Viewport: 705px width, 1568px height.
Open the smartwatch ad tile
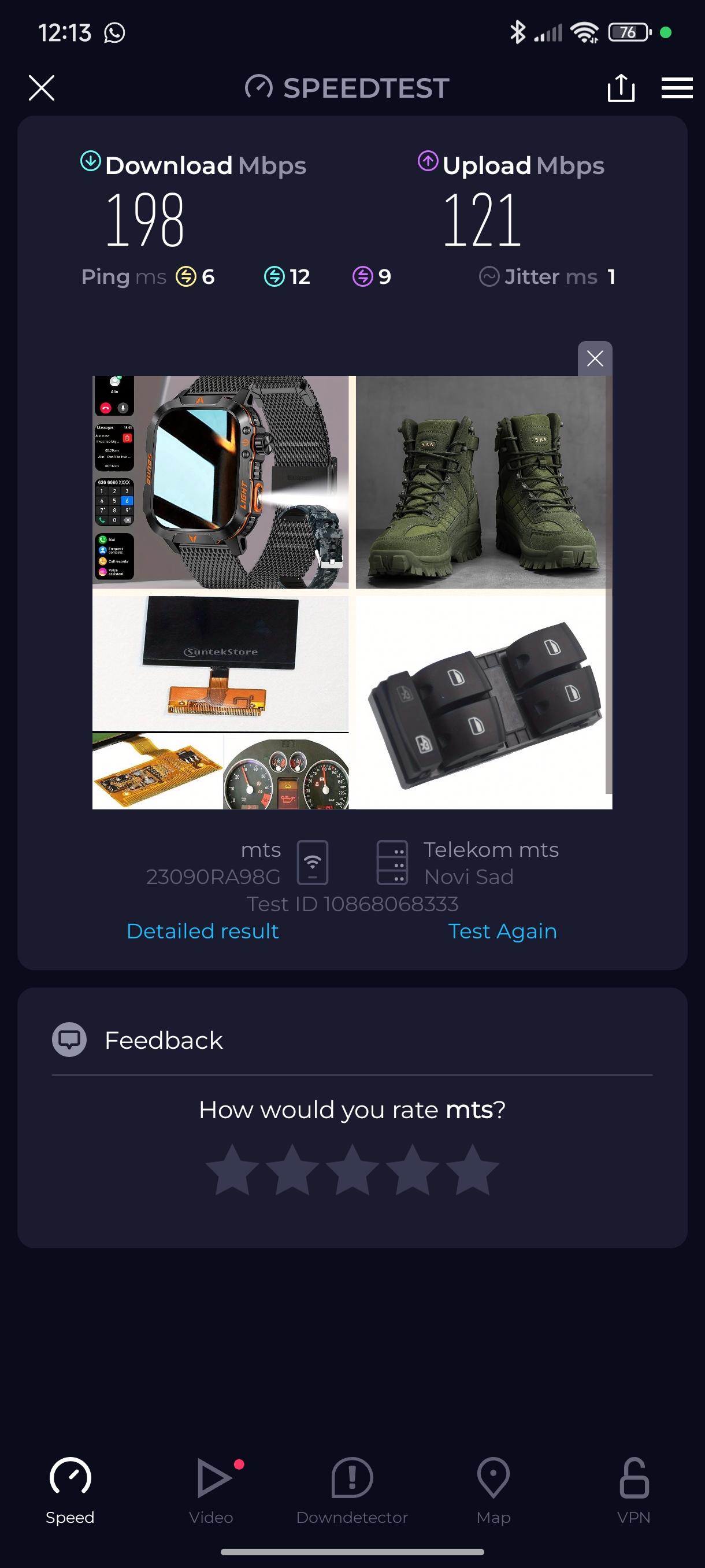(x=220, y=482)
